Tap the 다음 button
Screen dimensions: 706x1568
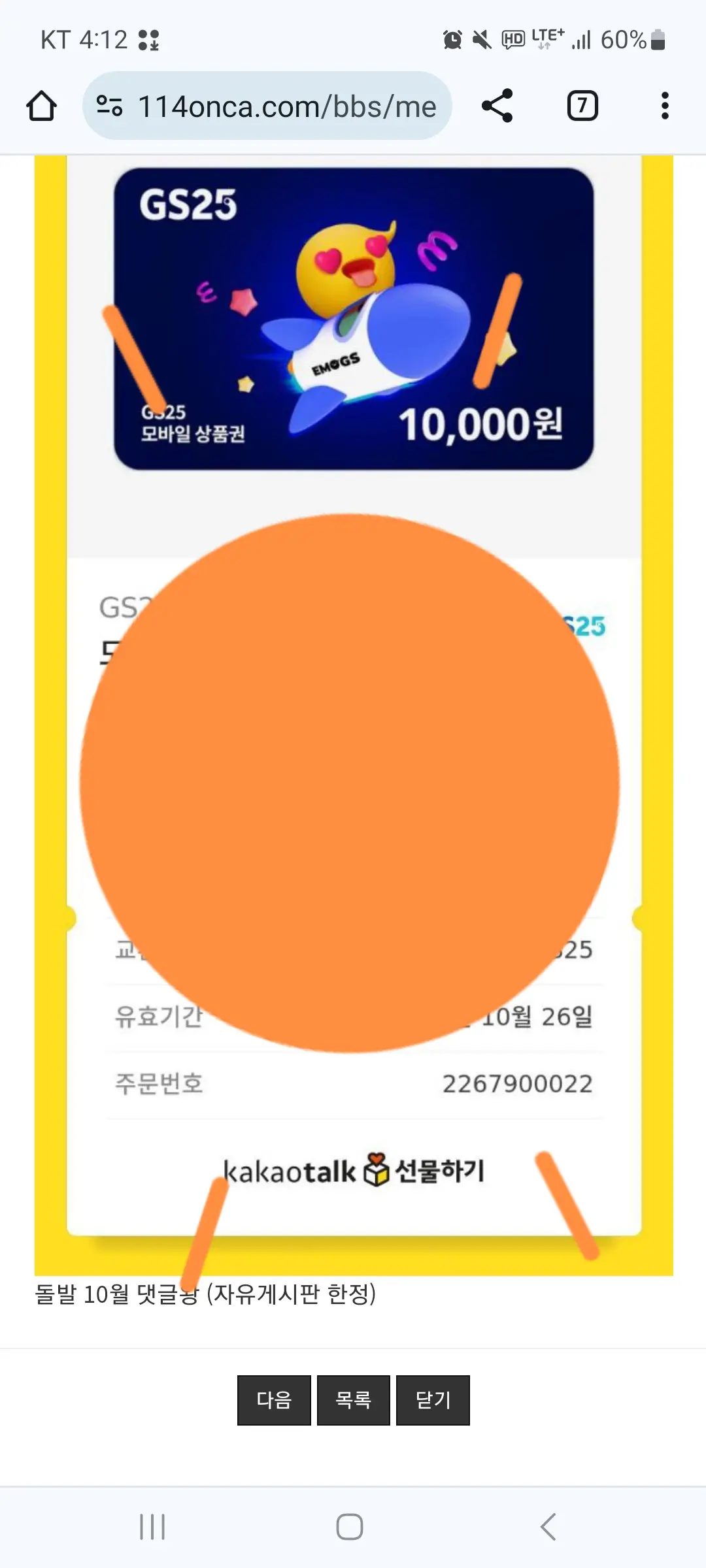coord(274,1400)
